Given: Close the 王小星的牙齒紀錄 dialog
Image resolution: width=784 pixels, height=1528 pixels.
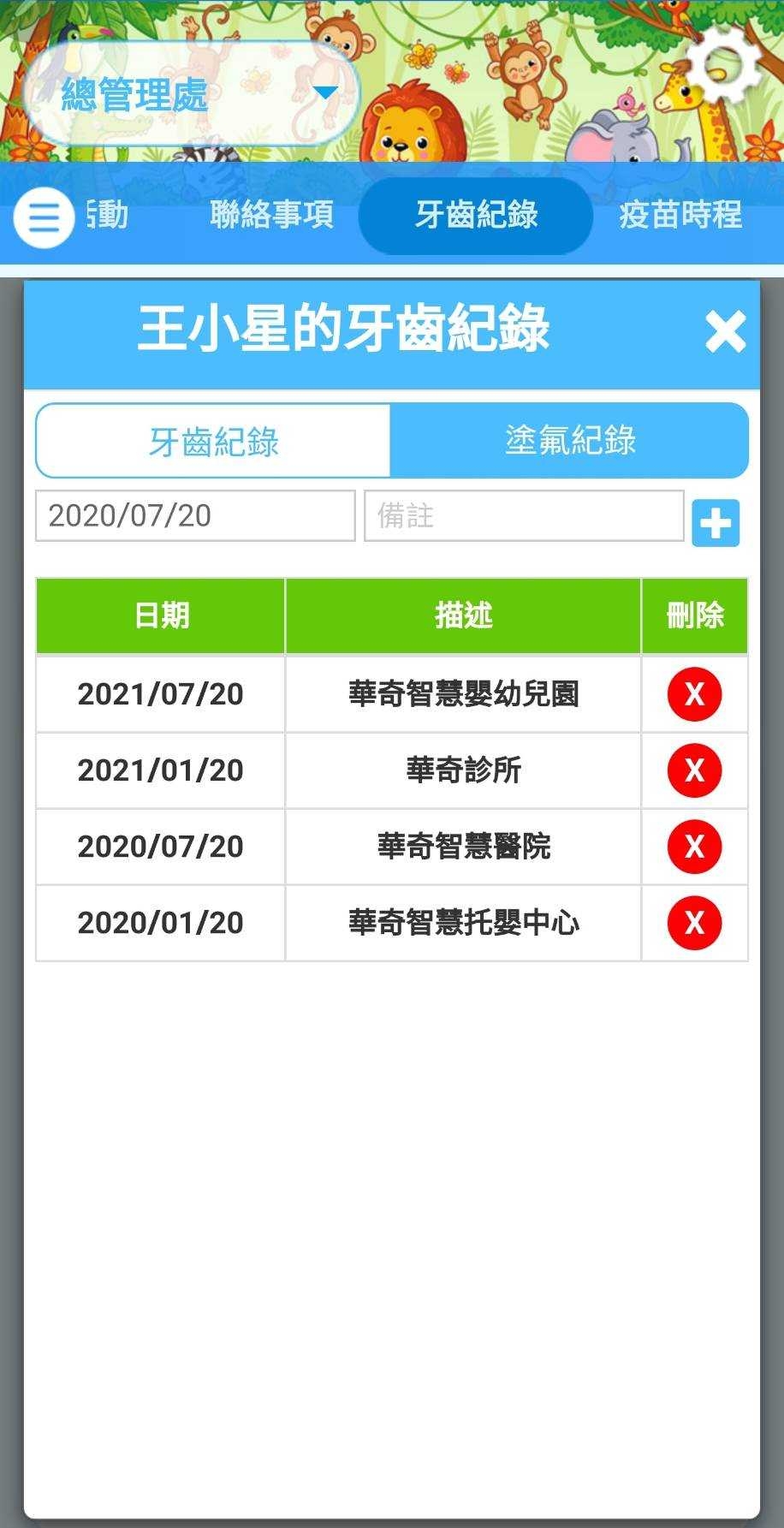Looking at the screenshot, I should 724,332.
